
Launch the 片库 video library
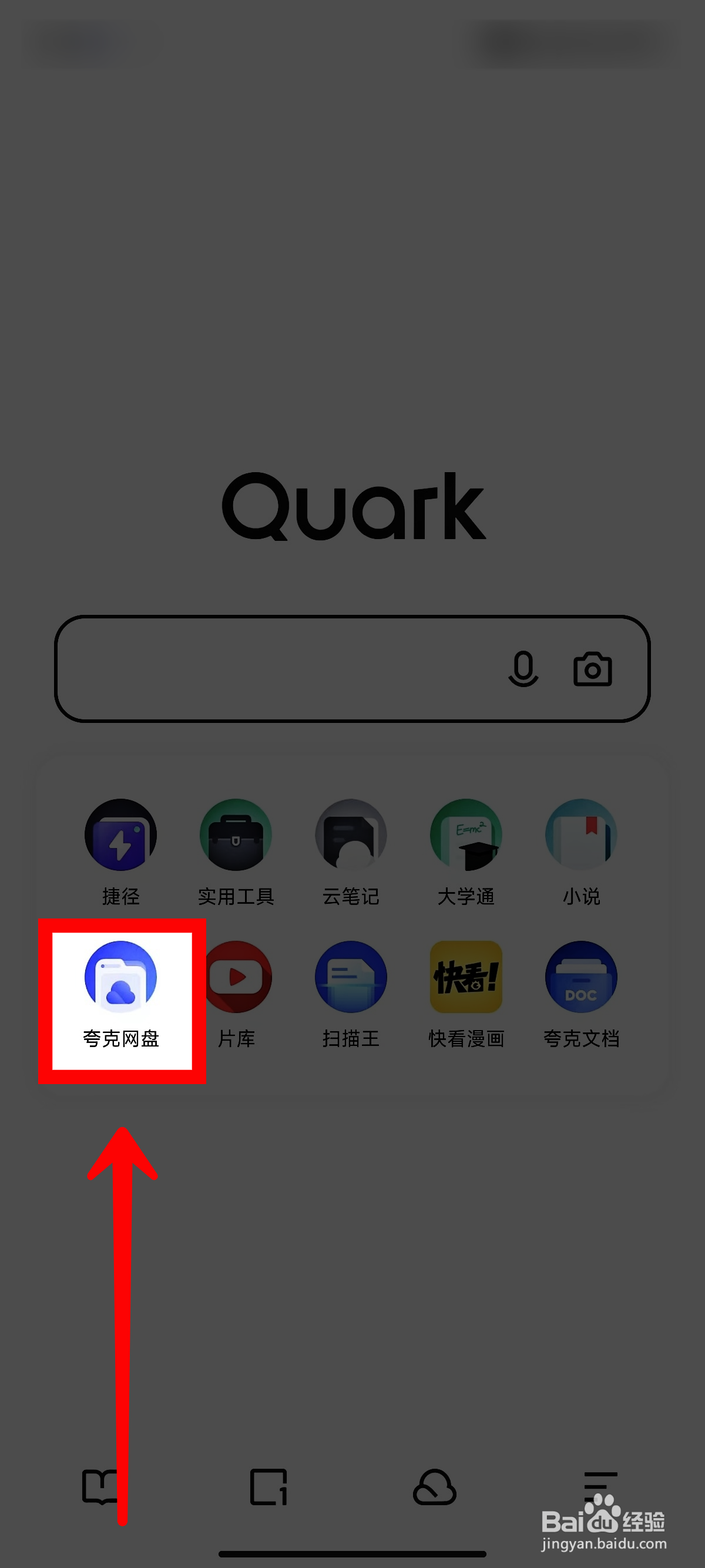236,977
